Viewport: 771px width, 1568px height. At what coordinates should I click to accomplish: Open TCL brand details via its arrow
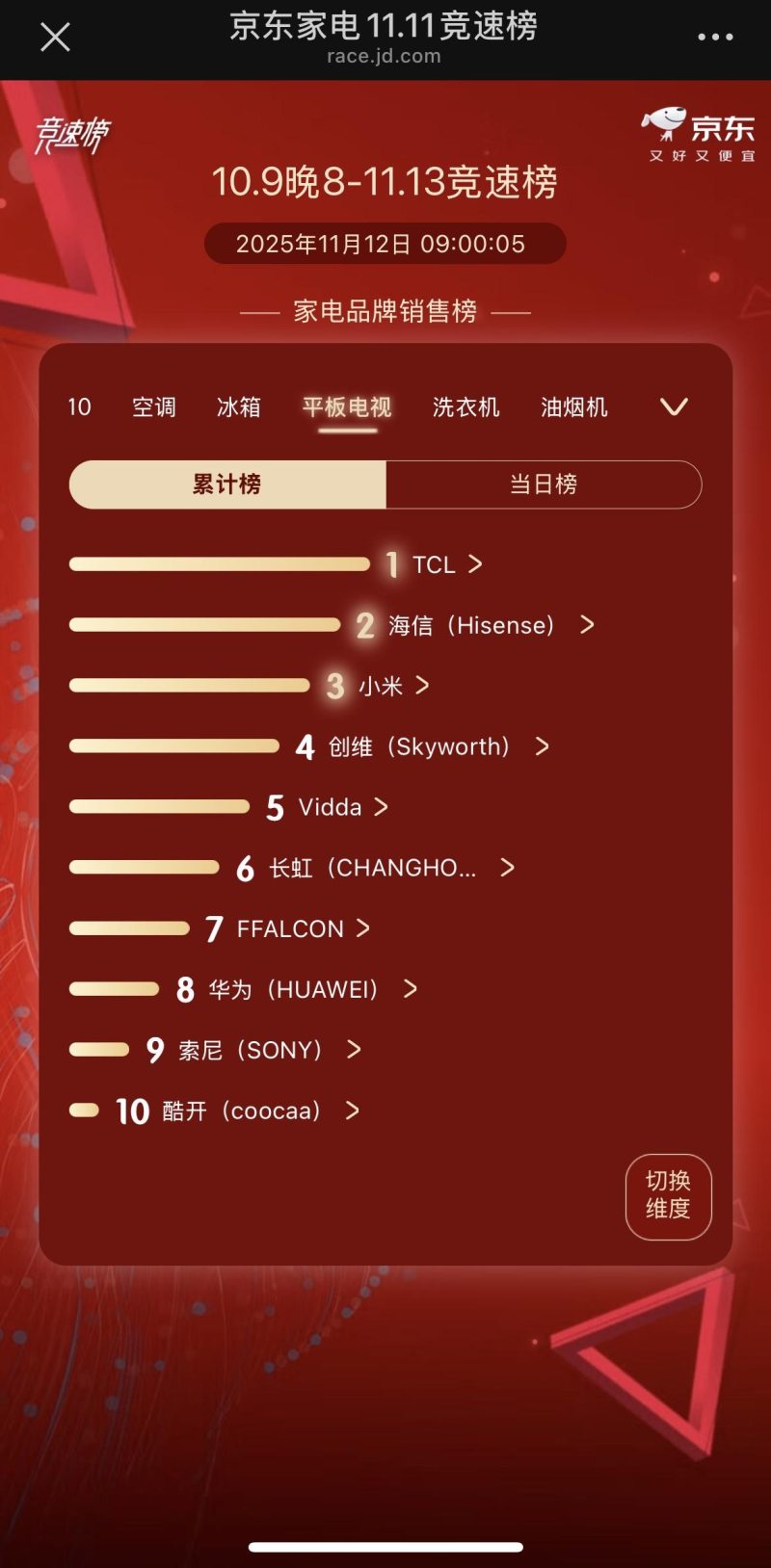474,565
